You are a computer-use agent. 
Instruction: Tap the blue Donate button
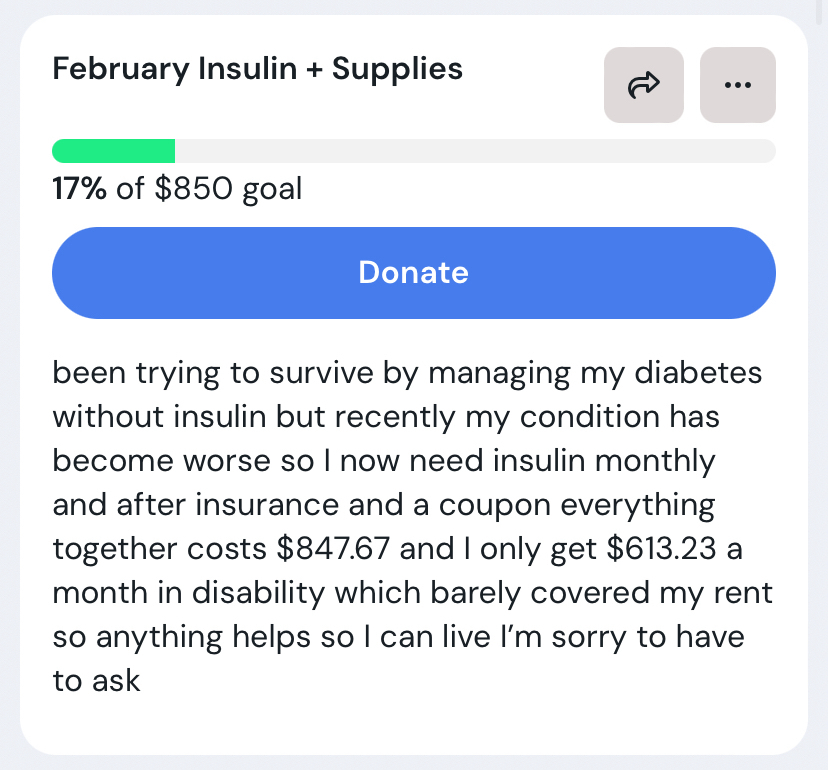tap(413, 273)
